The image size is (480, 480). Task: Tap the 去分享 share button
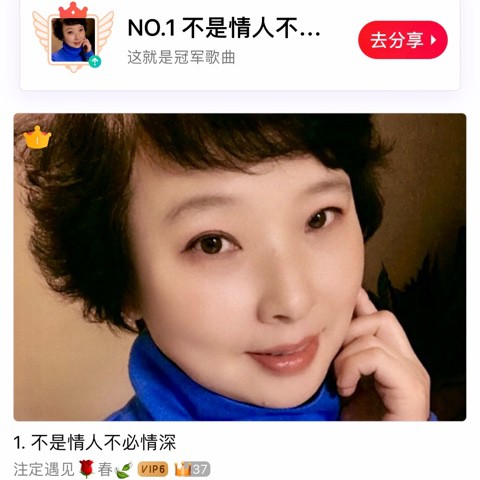click(403, 40)
